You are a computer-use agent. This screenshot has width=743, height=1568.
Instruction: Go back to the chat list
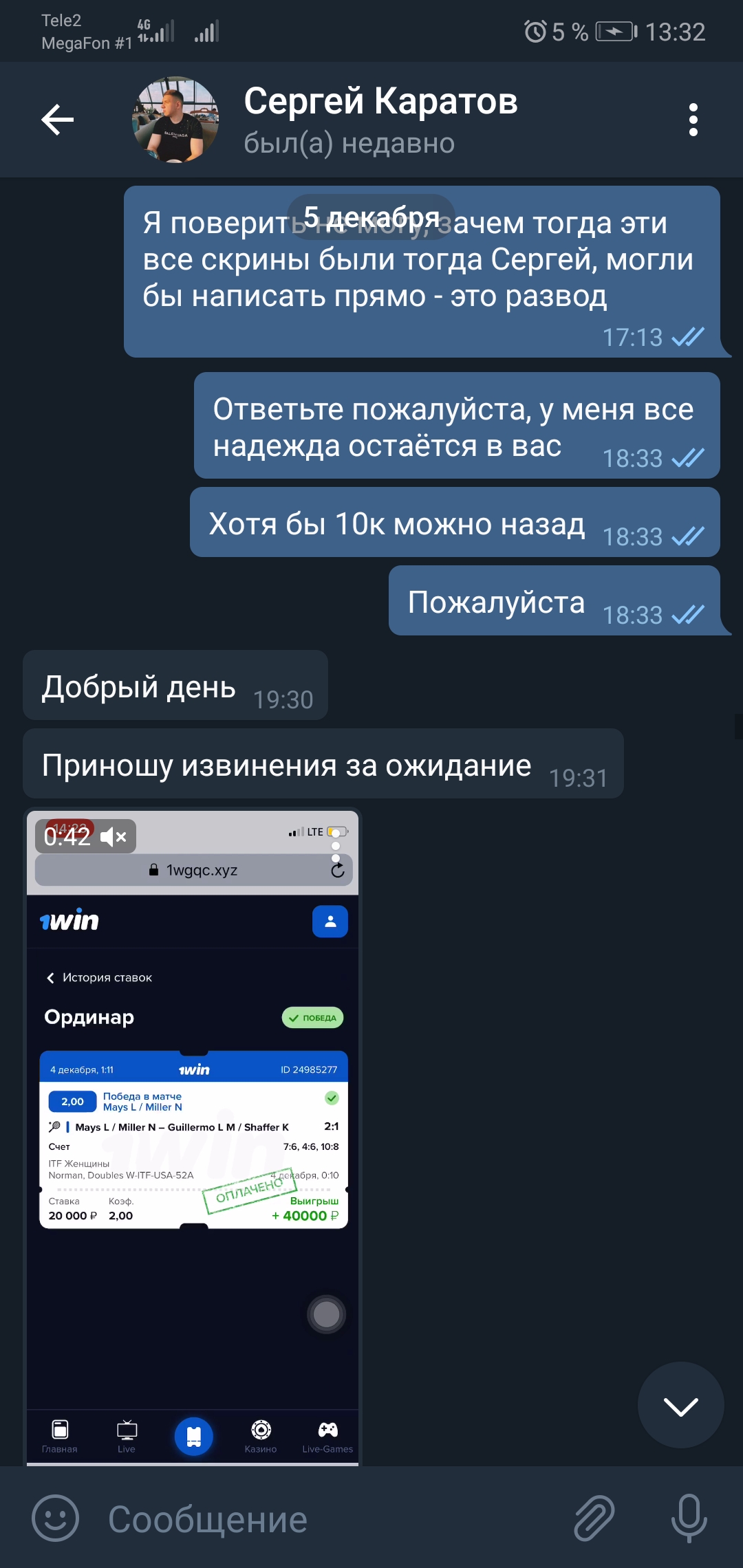[58, 120]
